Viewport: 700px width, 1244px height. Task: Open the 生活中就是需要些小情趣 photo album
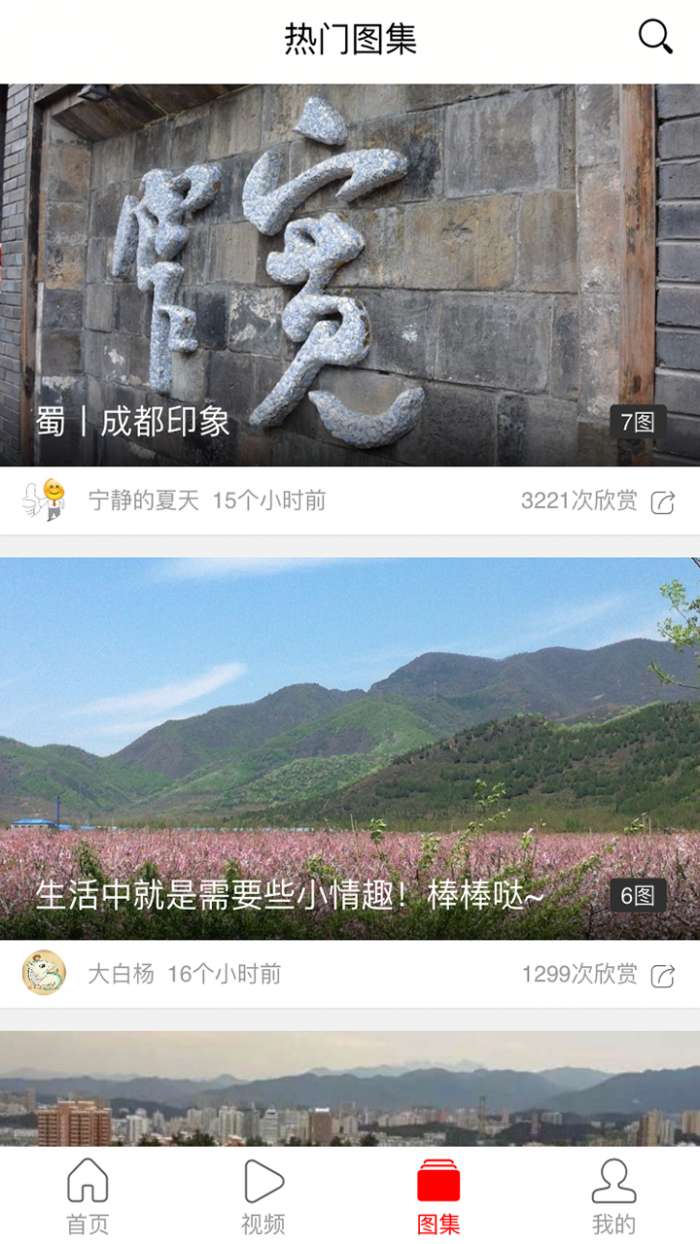point(350,748)
